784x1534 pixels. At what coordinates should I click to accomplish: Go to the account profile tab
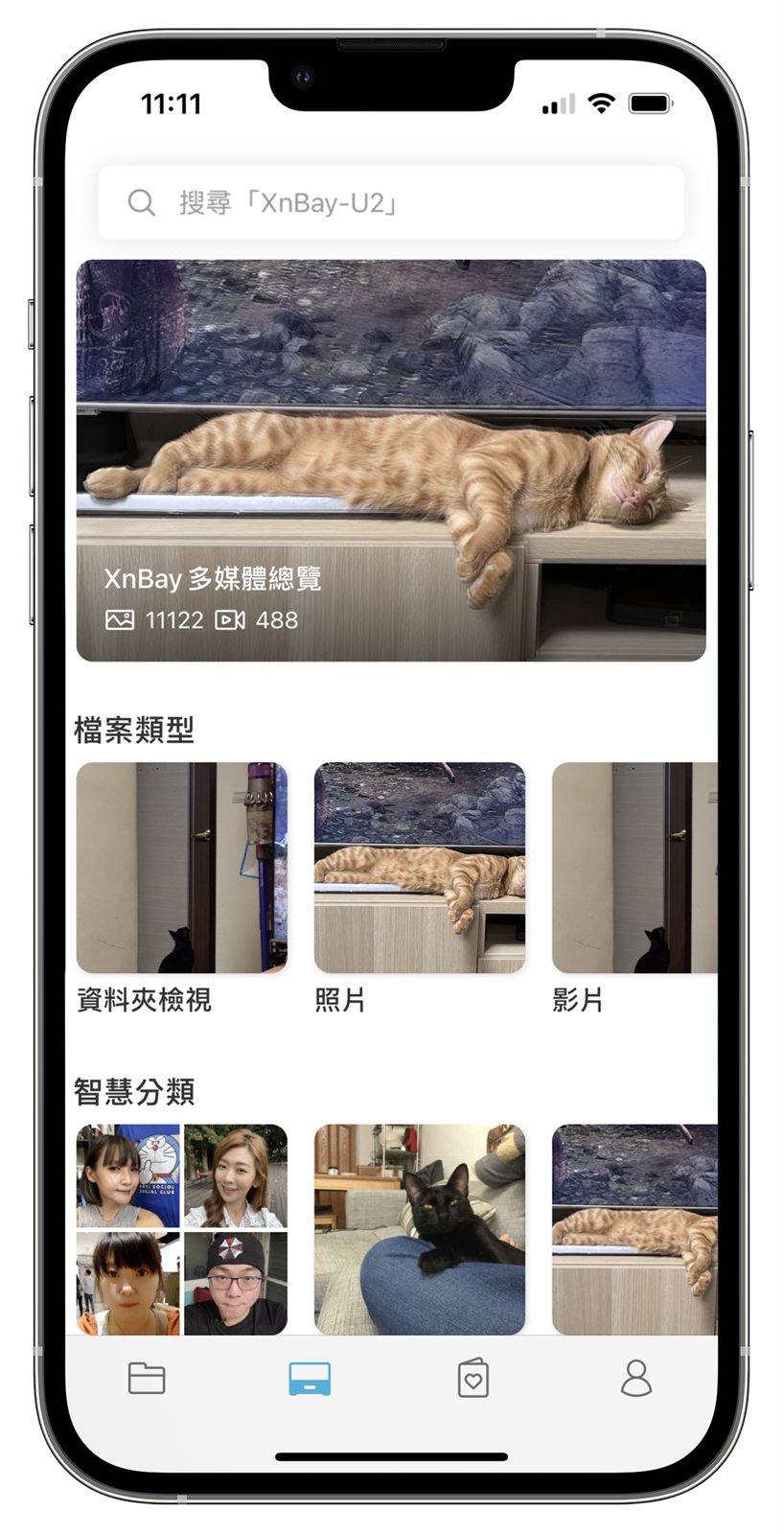click(636, 1379)
